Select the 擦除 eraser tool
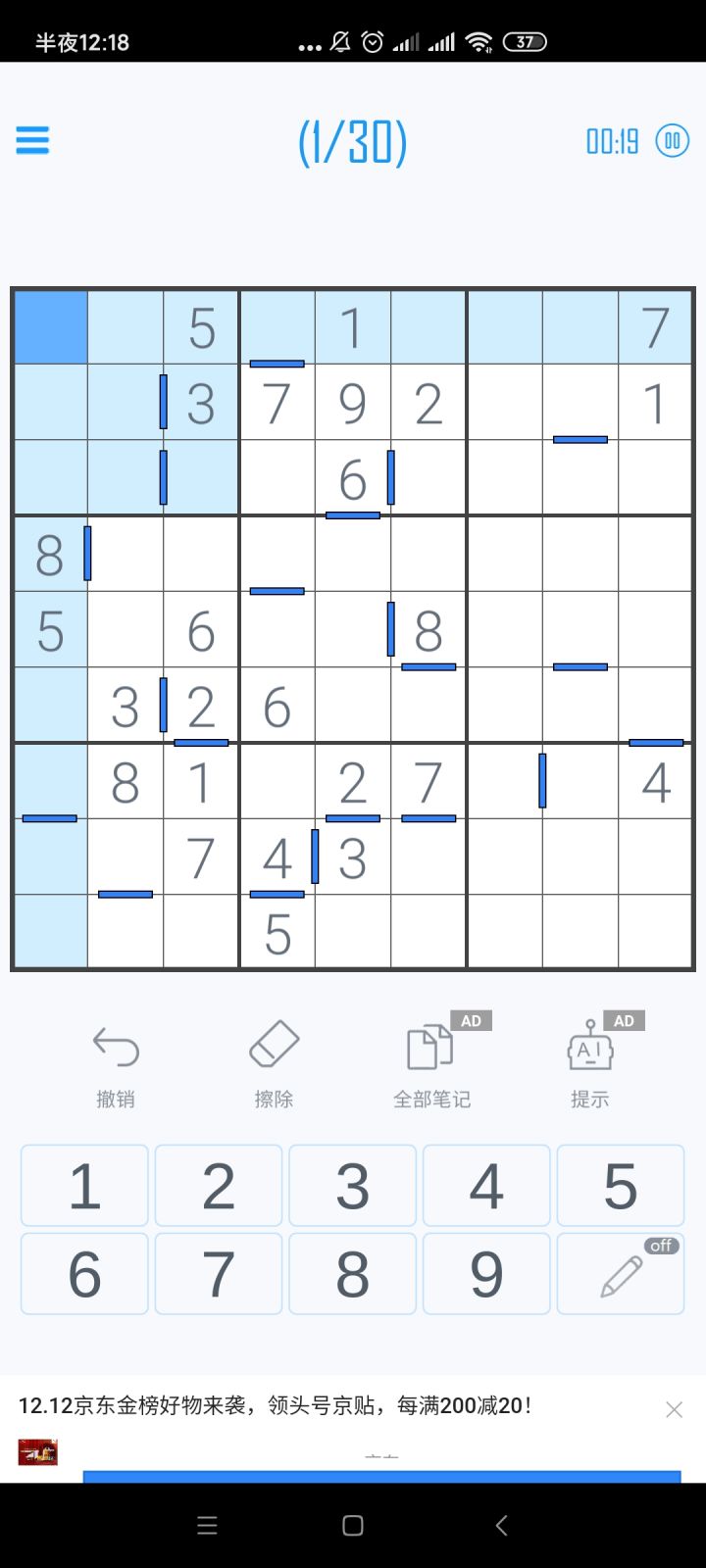Image resolution: width=706 pixels, height=1568 pixels. coord(275,1047)
